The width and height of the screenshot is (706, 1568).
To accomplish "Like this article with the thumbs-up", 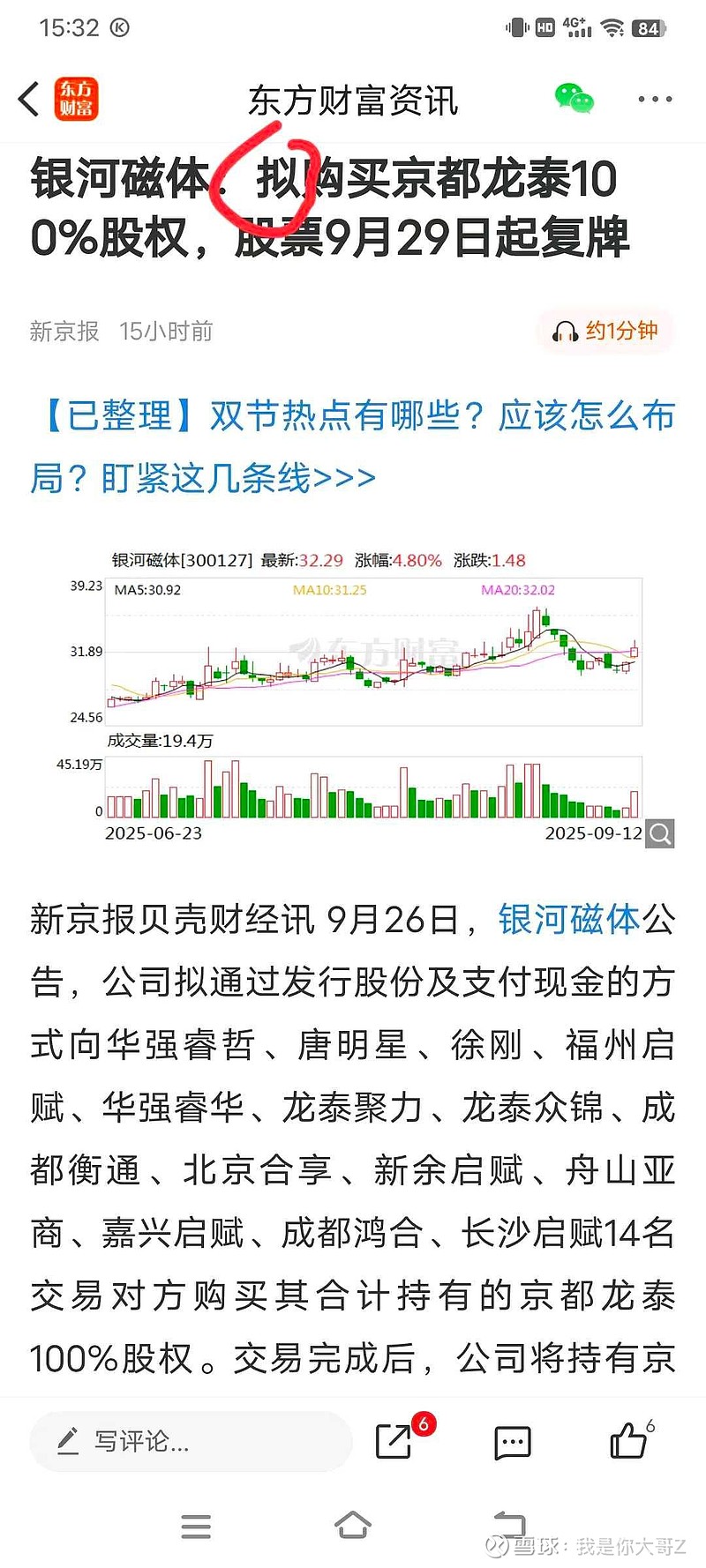I will [x=628, y=1441].
